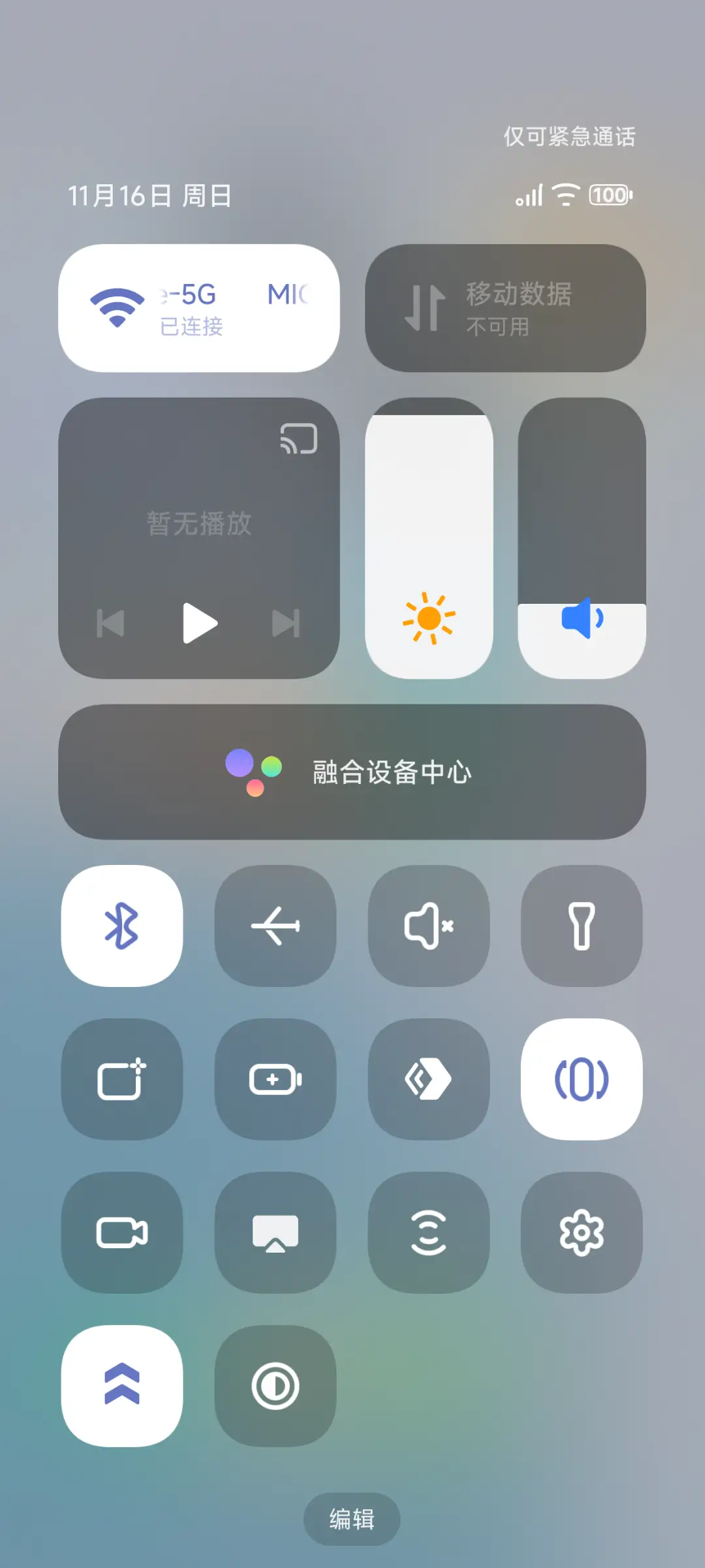705x1568 pixels.
Task: Open the Settings gear
Action: pos(581,1234)
